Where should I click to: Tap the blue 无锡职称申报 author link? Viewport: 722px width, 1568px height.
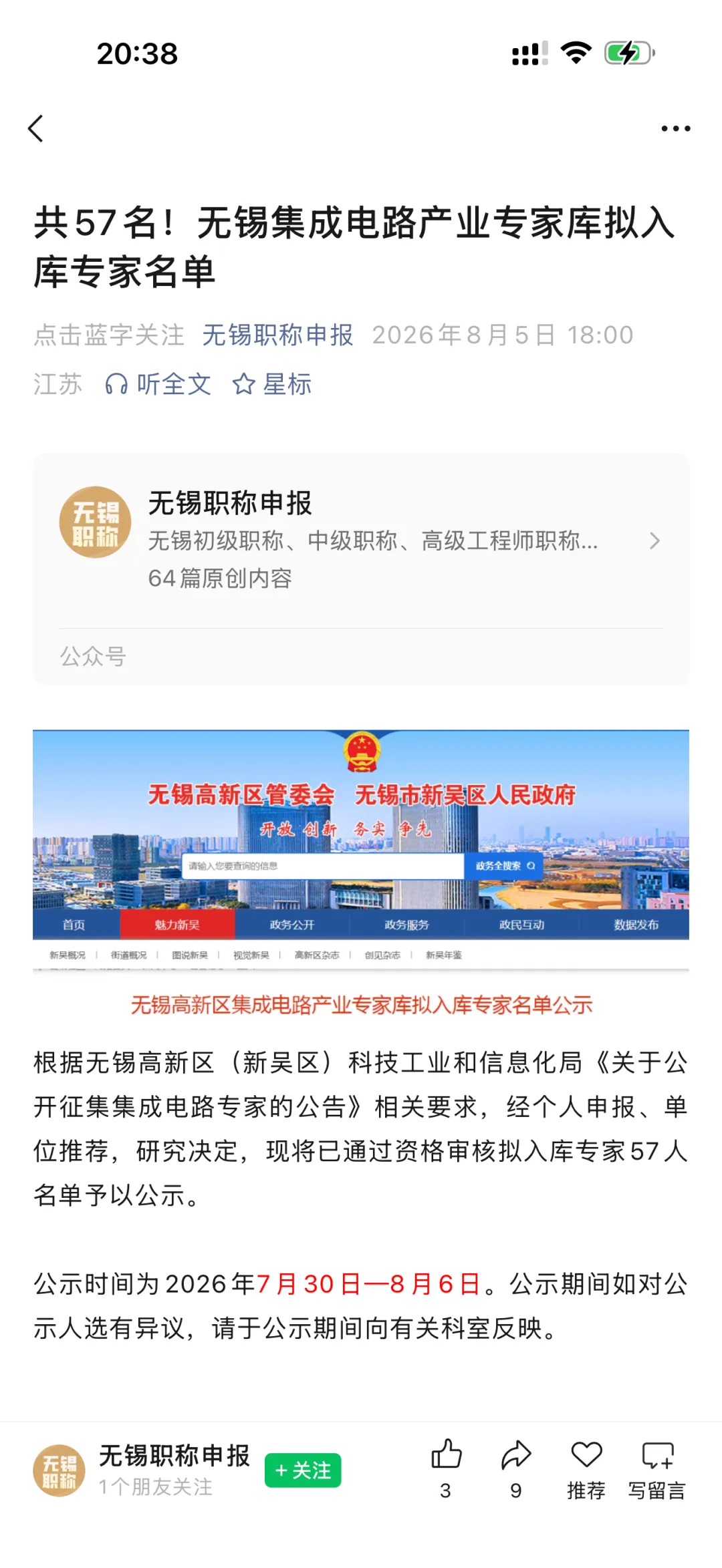[277, 335]
